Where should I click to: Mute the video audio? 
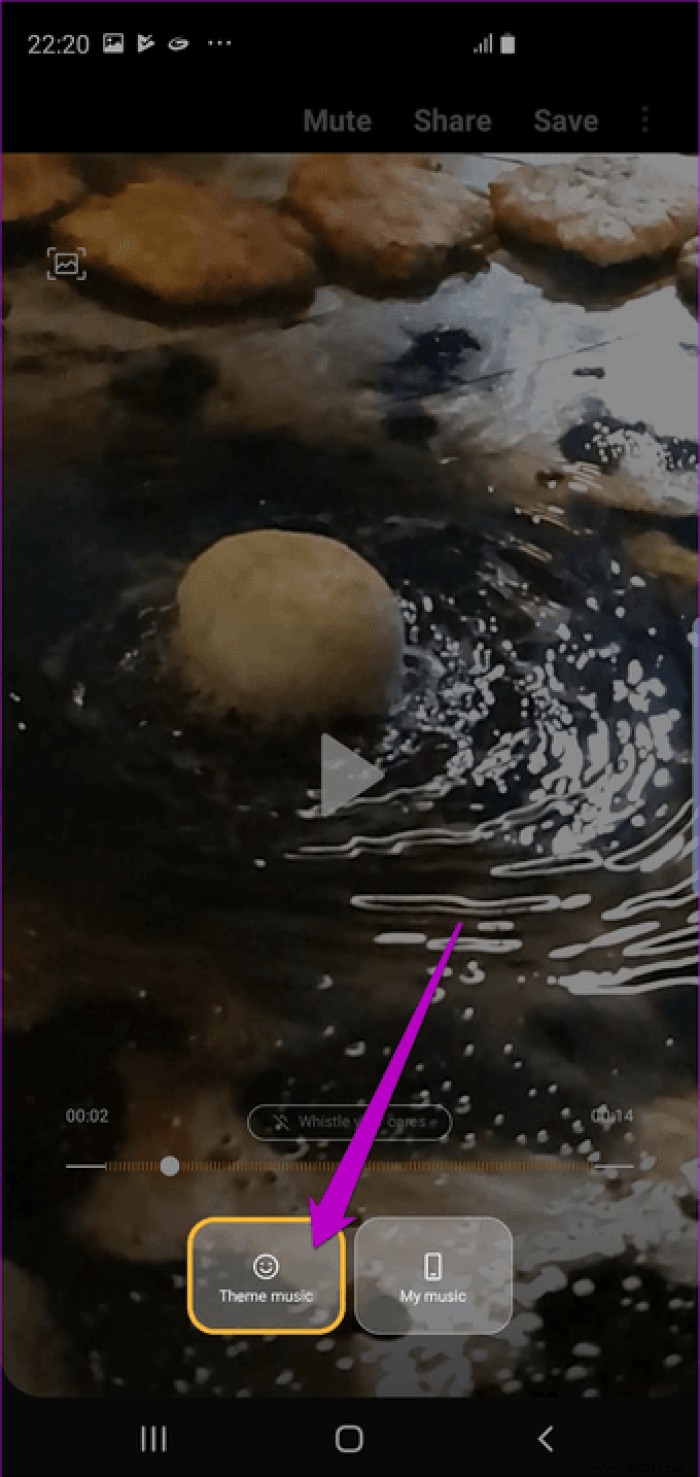[x=337, y=121]
